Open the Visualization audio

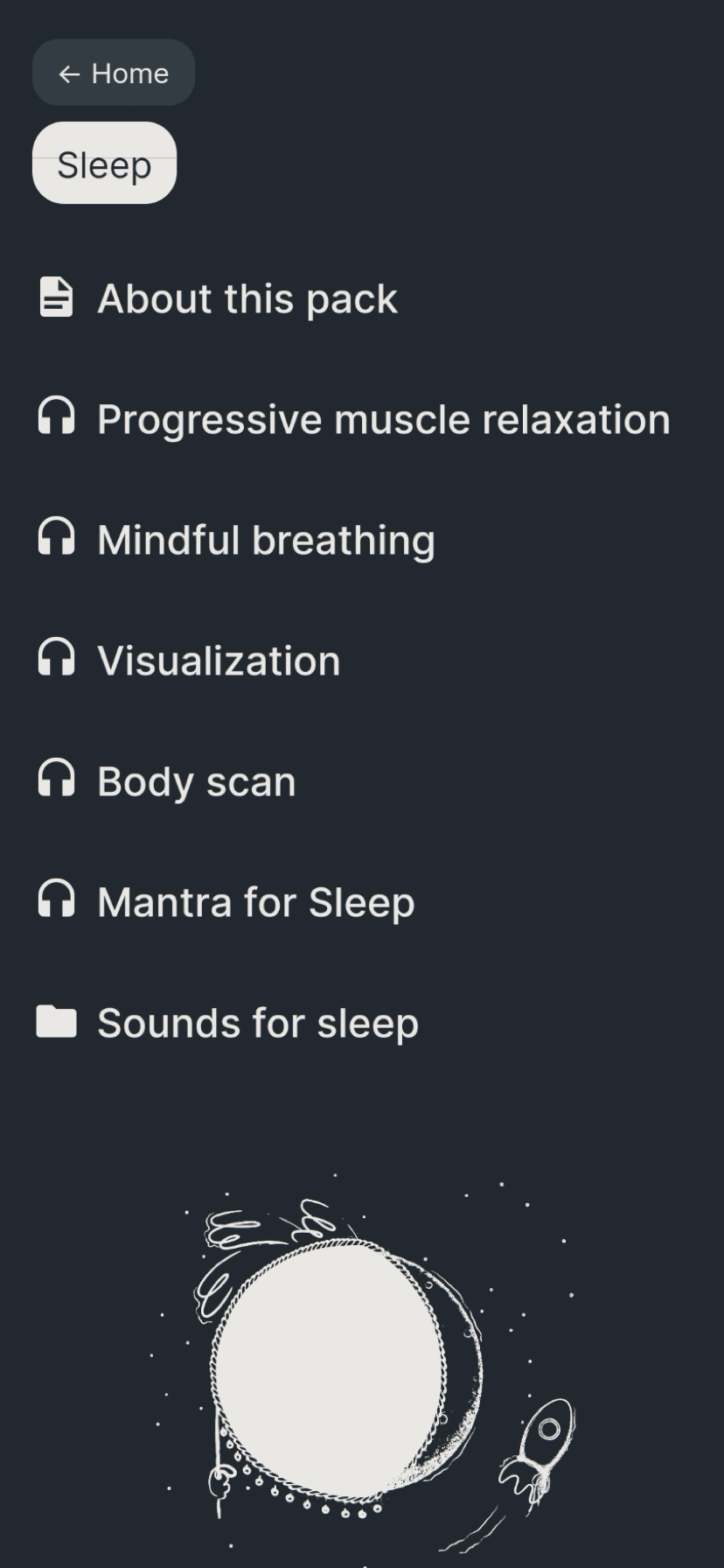click(219, 661)
